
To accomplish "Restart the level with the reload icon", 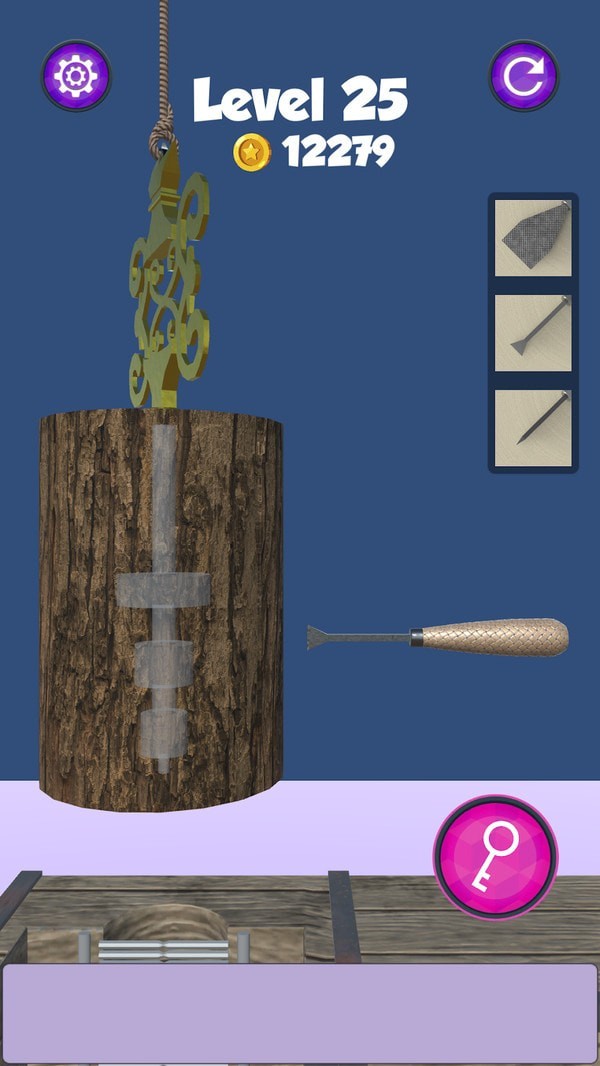I will tap(524, 75).
